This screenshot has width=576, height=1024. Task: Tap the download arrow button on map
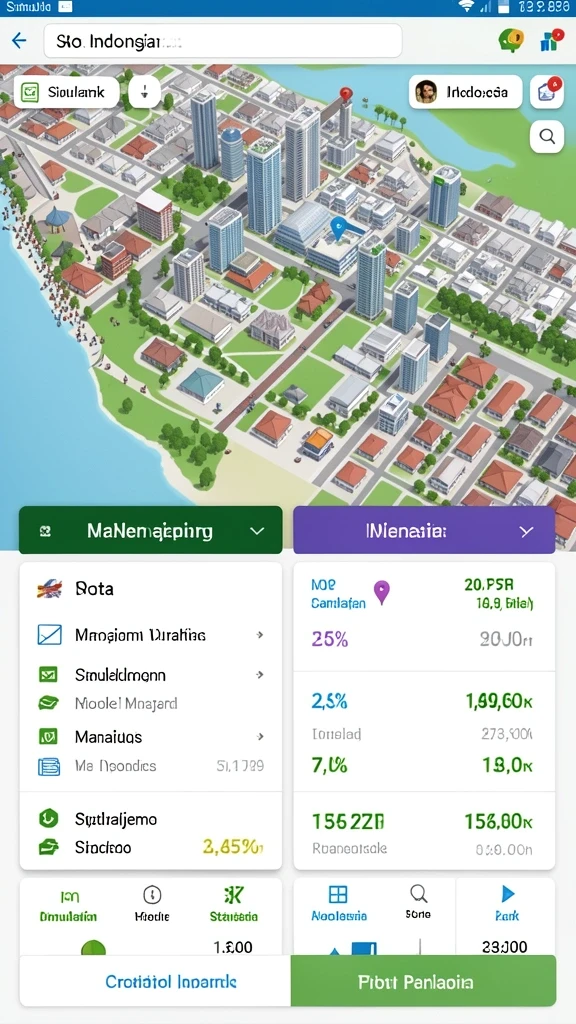point(145,92)
